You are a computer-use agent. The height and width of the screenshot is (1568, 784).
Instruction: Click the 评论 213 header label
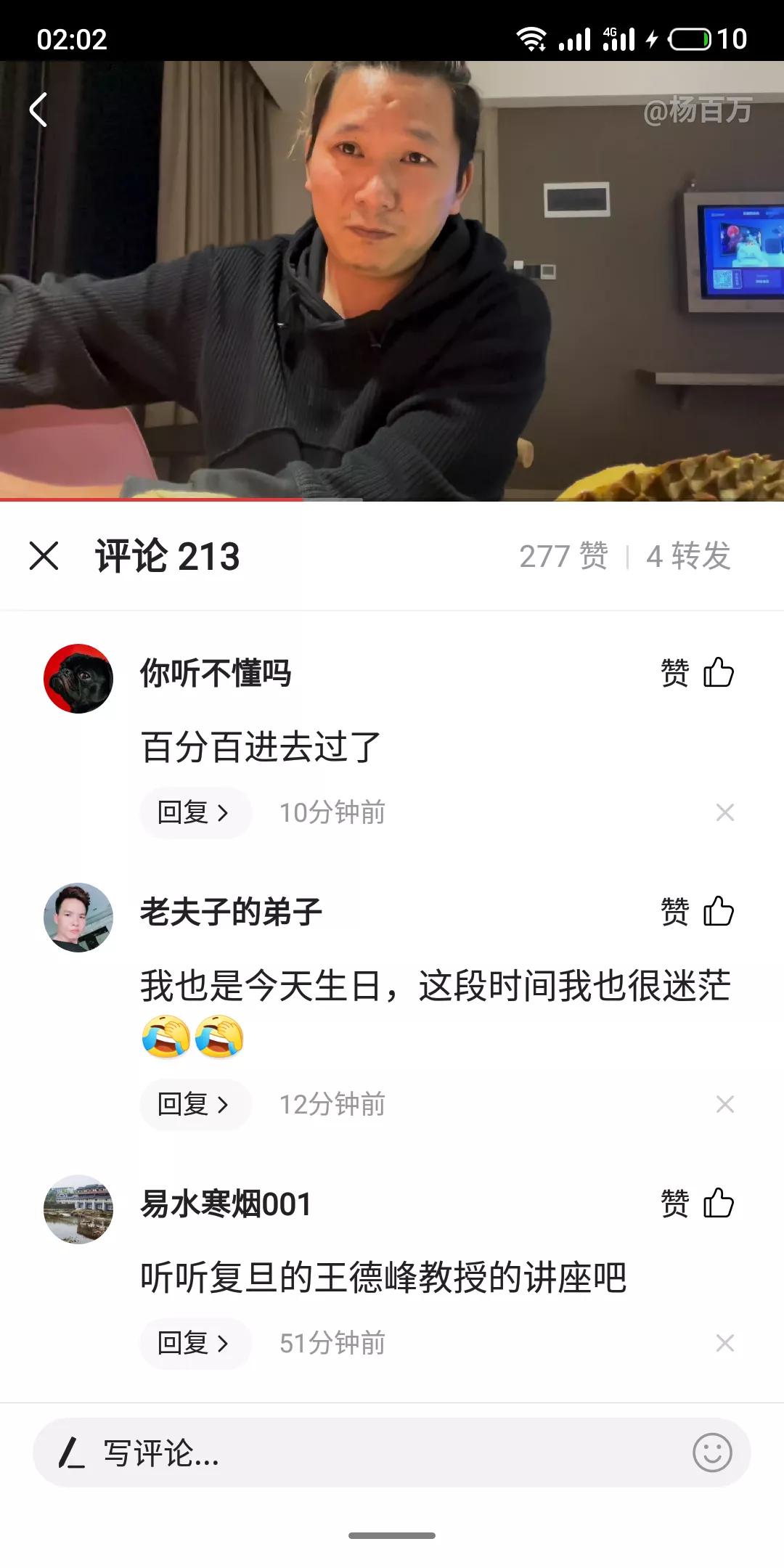[x=167, y=557]
